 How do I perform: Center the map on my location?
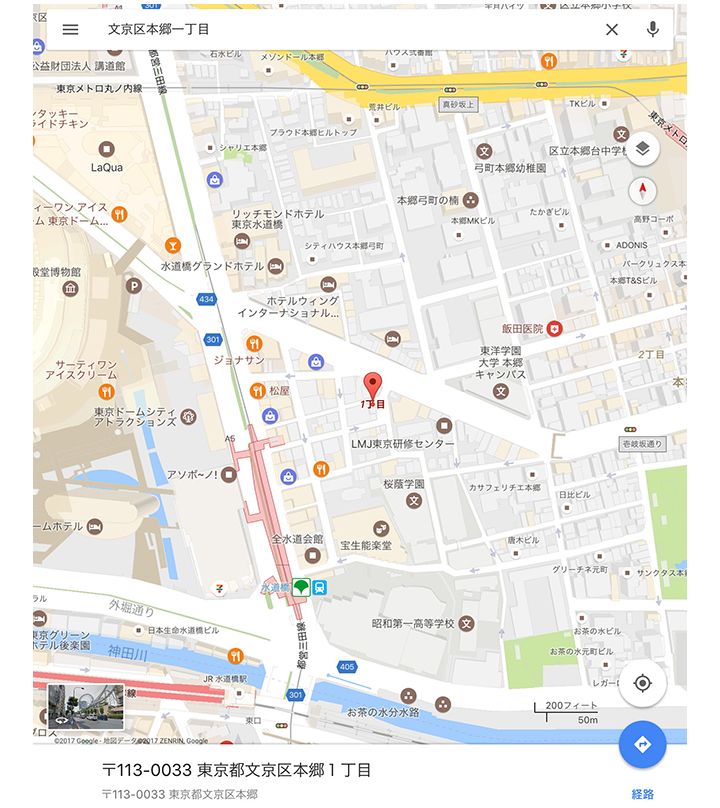pos(643,684)
